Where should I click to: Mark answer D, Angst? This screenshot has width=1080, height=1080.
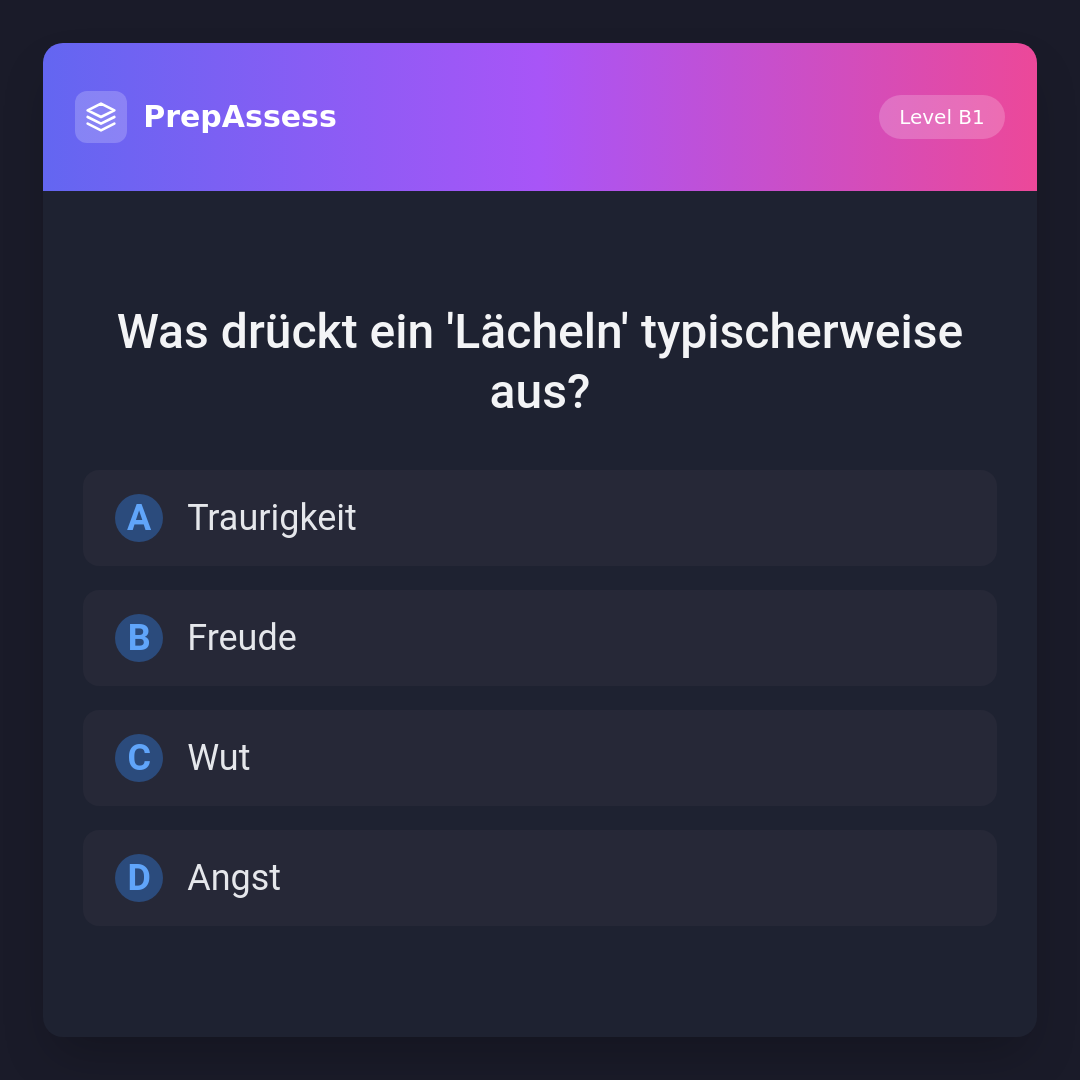[540, 878]
